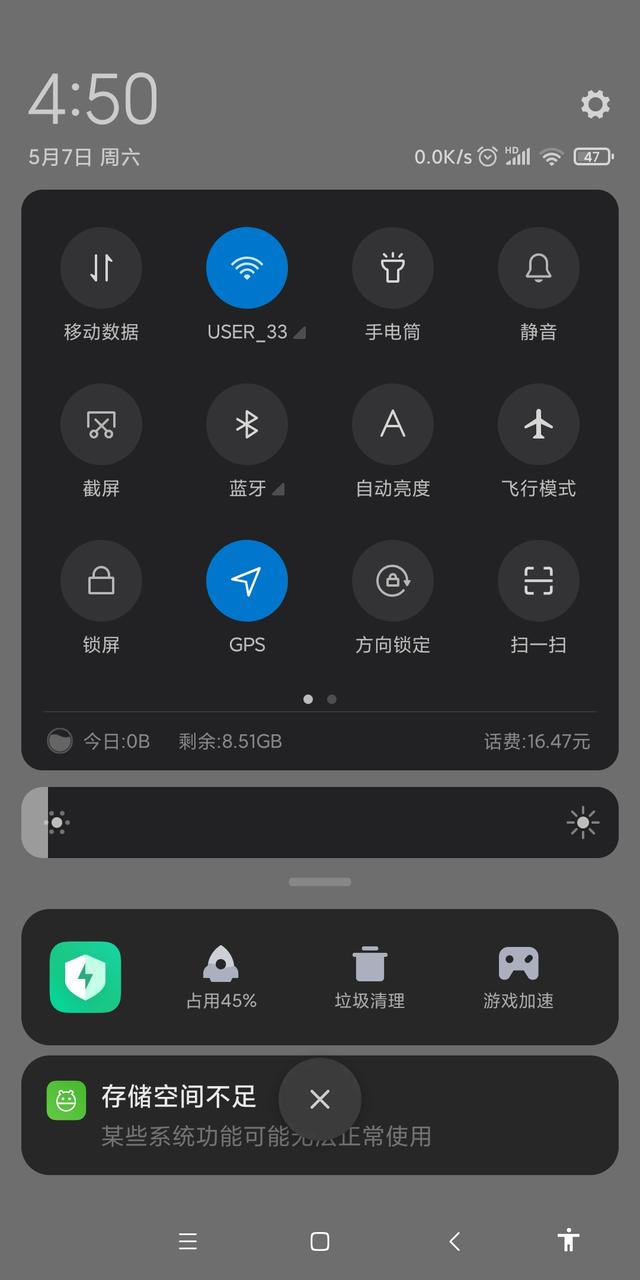This screenshot has width=640, height=1280.
Task: Open junk cleanup (垃圾清理)
Action: [369, 977]
